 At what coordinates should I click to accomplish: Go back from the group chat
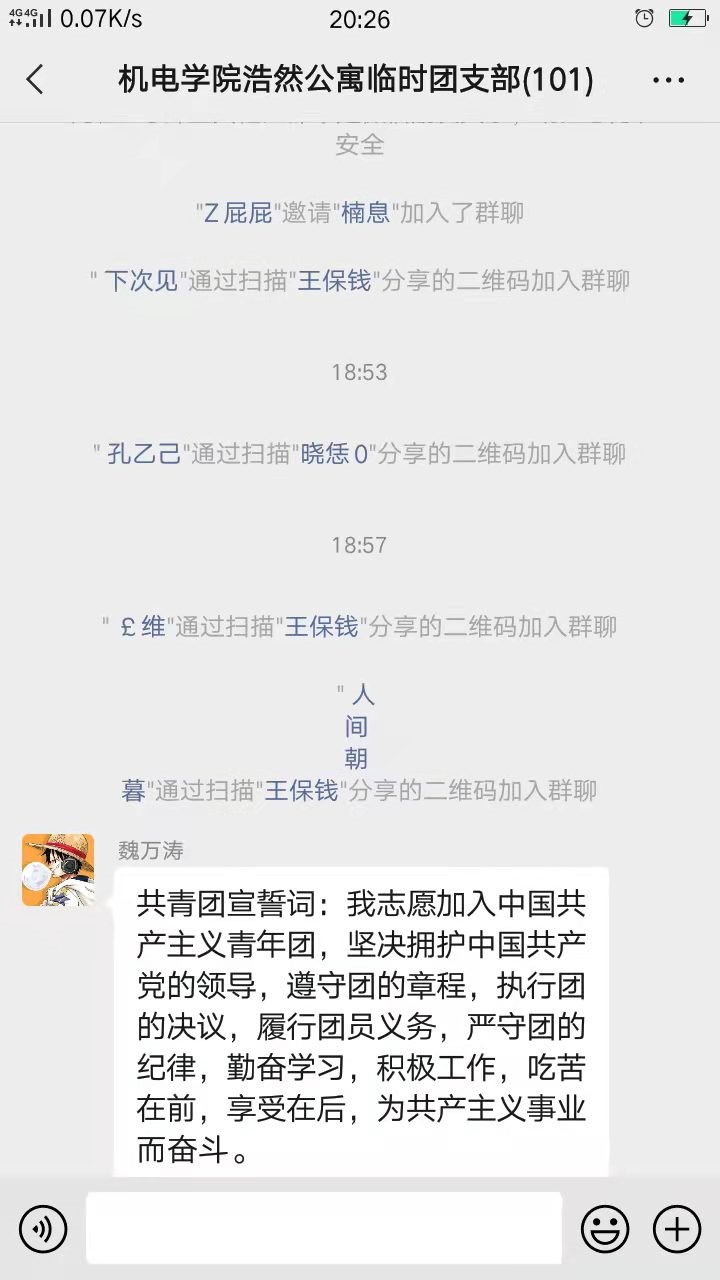[36, 80]
